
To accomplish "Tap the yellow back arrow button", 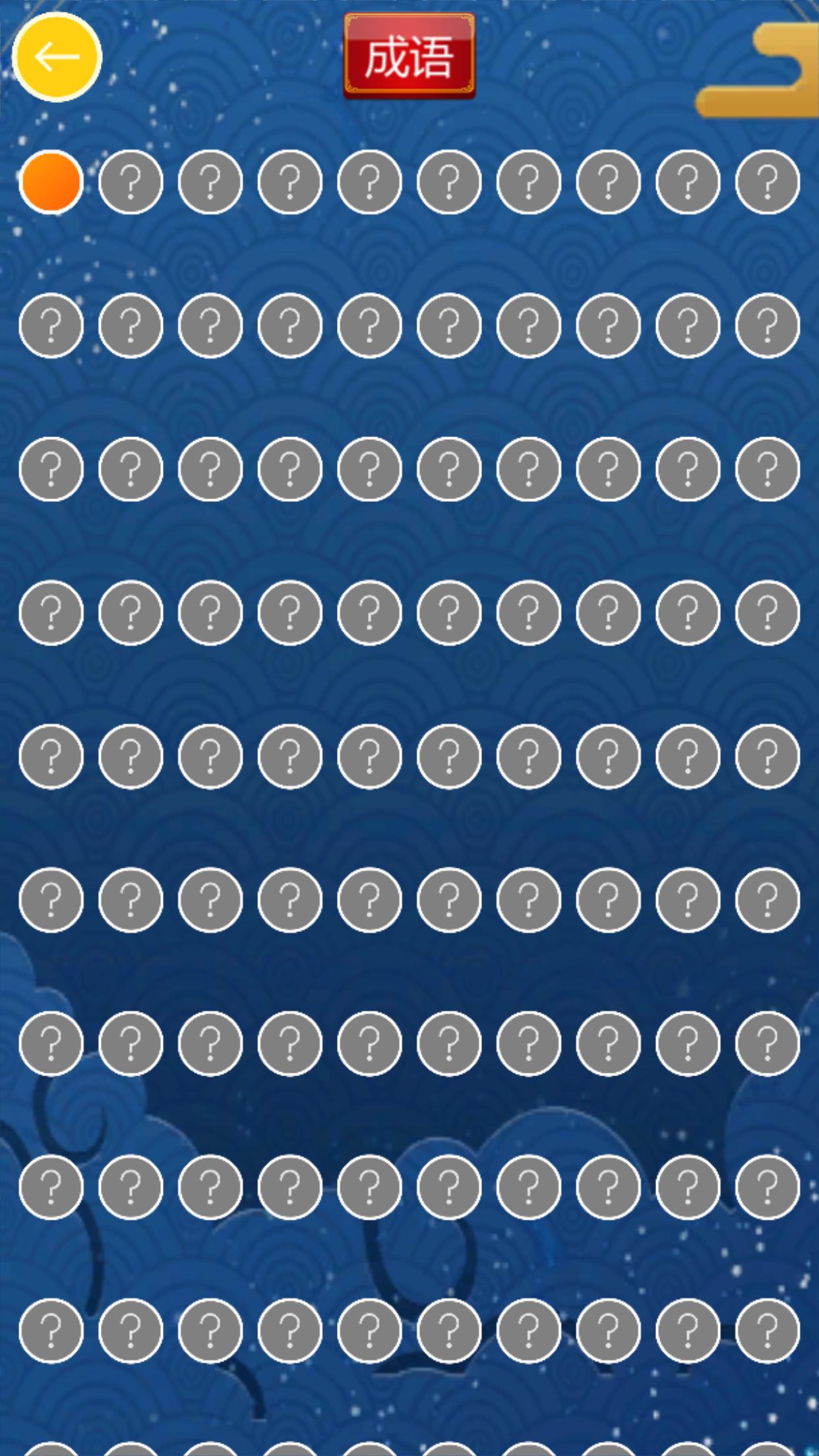I will pyautogui.click(x=56, y=57).
